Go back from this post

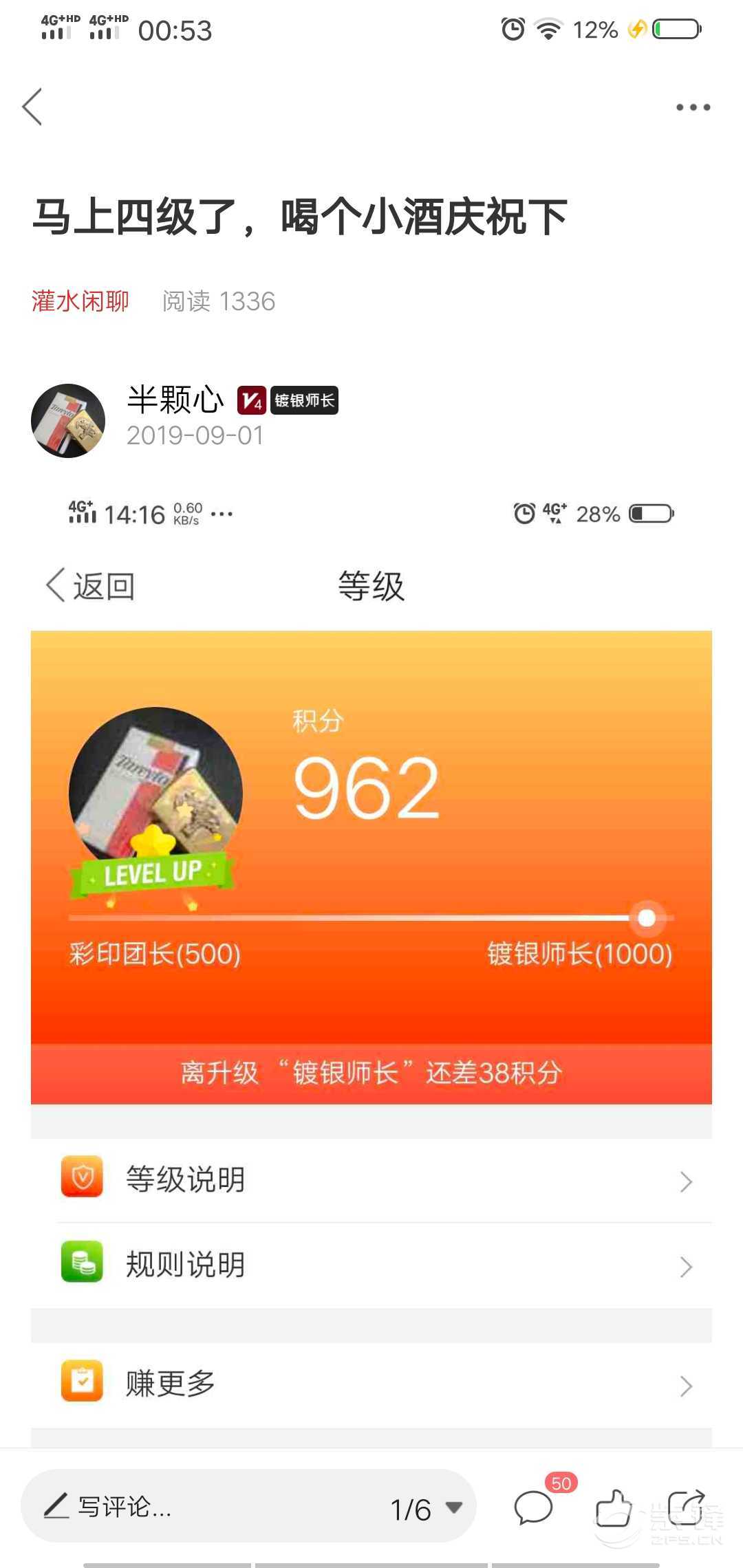pos(33,107)
